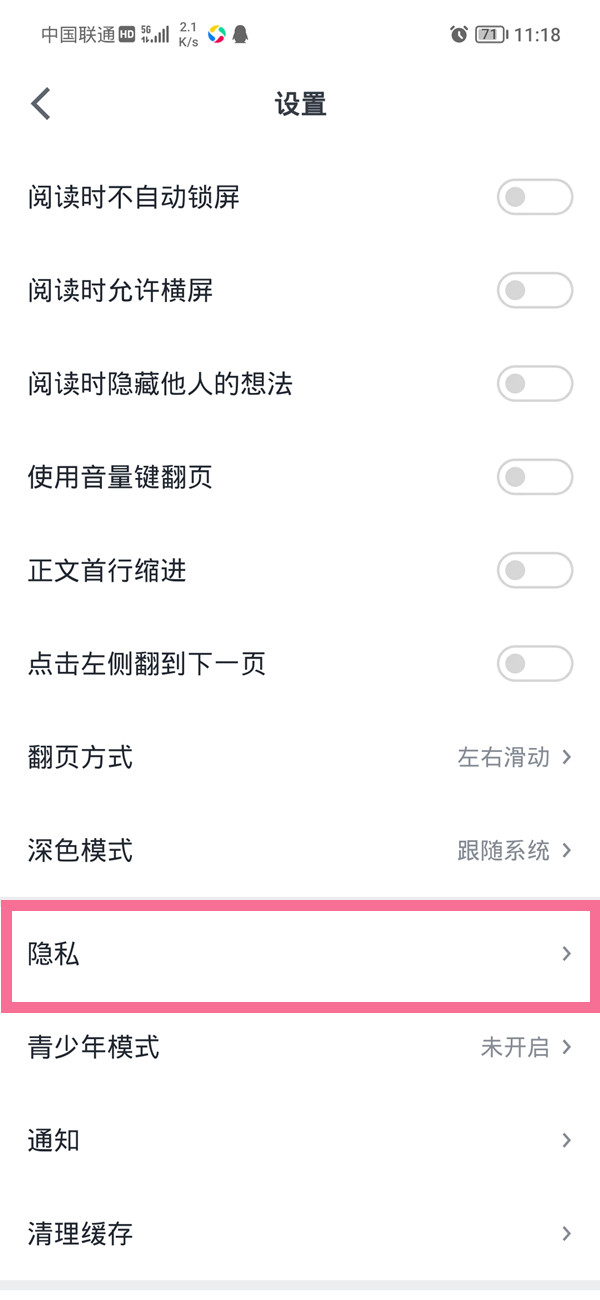Open 通知 settings
The image size is (600, 1300).
(x=300, y=1140)
